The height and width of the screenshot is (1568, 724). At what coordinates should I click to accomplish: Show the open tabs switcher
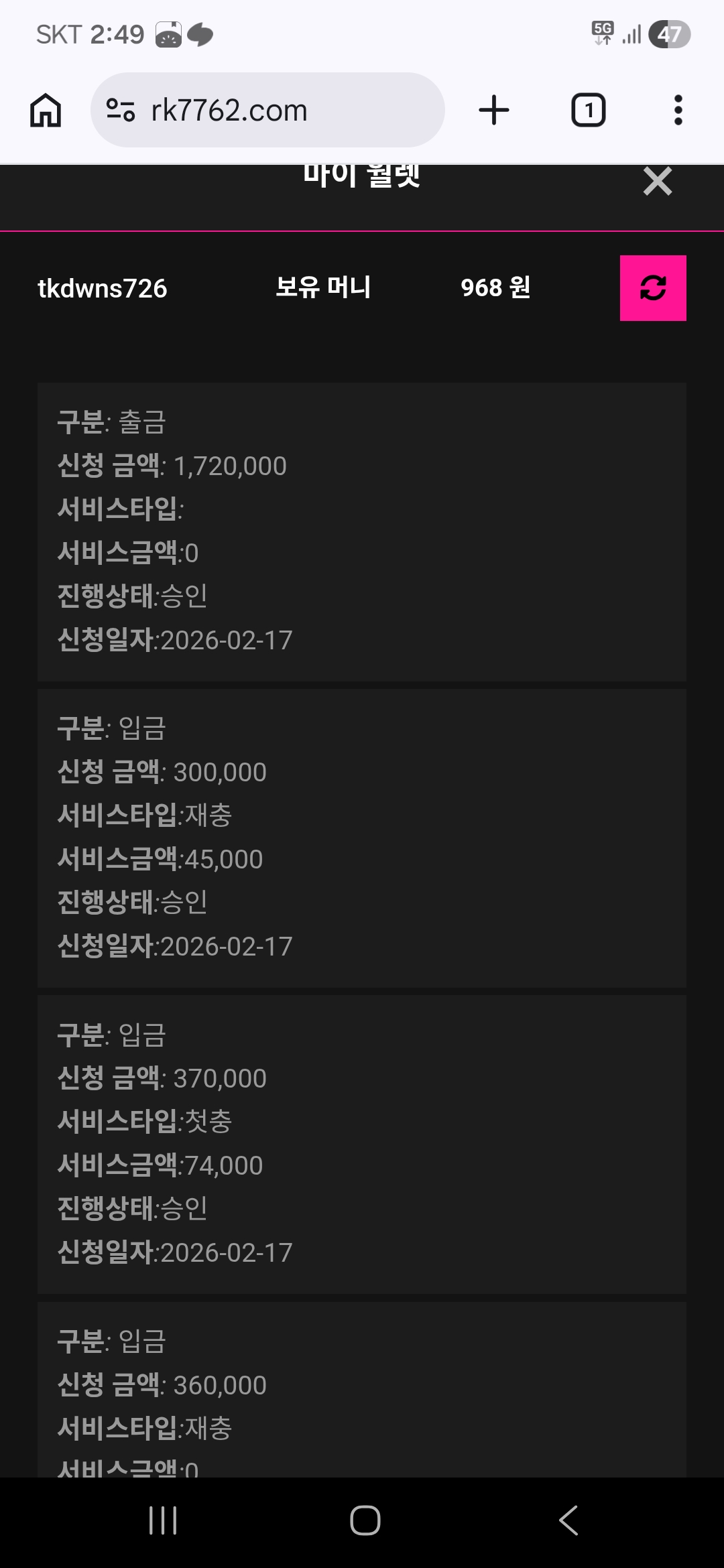click(588, 110)
